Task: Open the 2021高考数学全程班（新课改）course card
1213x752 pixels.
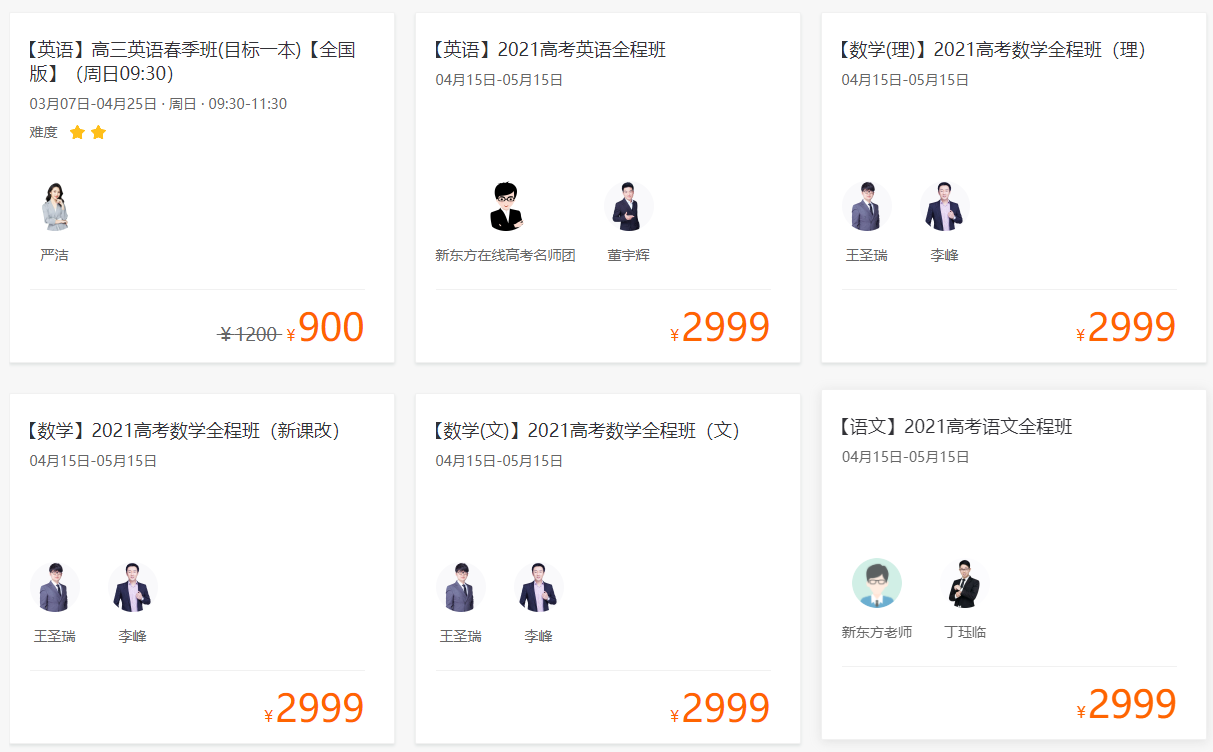Action: (x=186, y=431)
